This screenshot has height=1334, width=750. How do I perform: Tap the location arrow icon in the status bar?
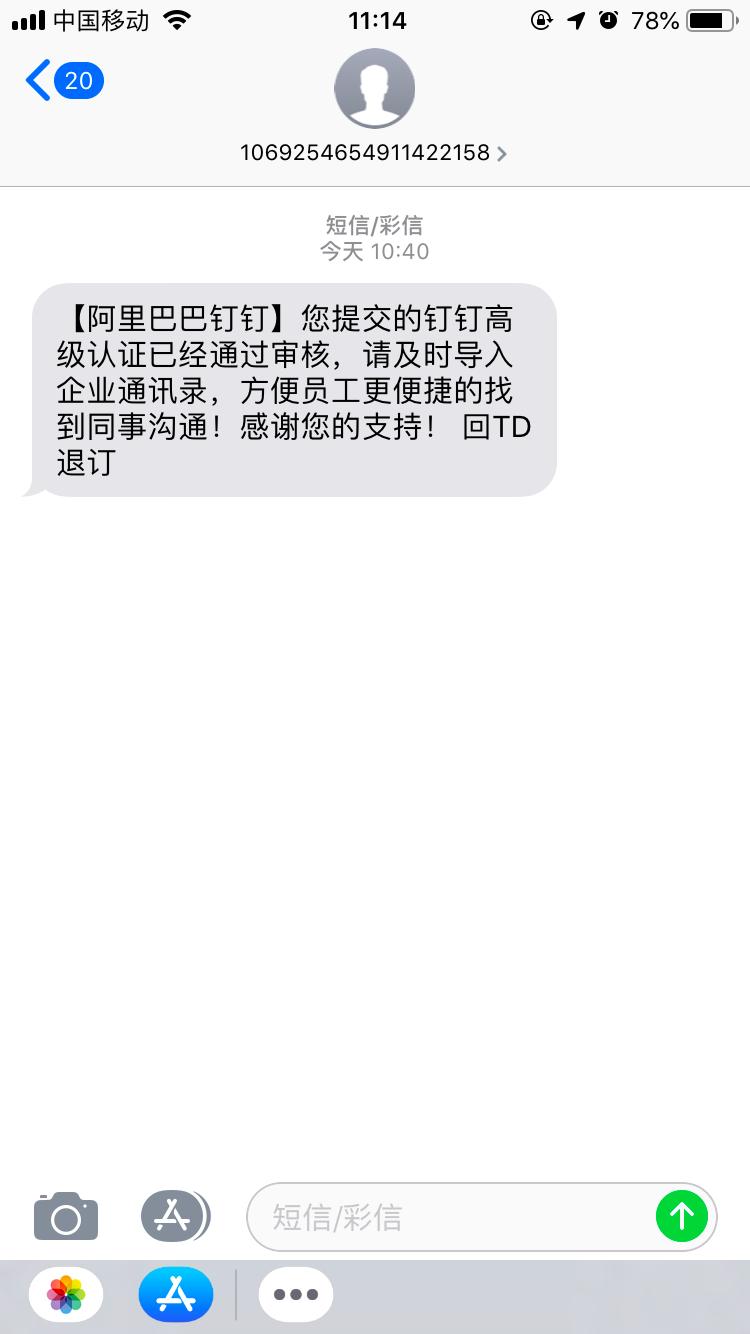(x=574, y=19)
